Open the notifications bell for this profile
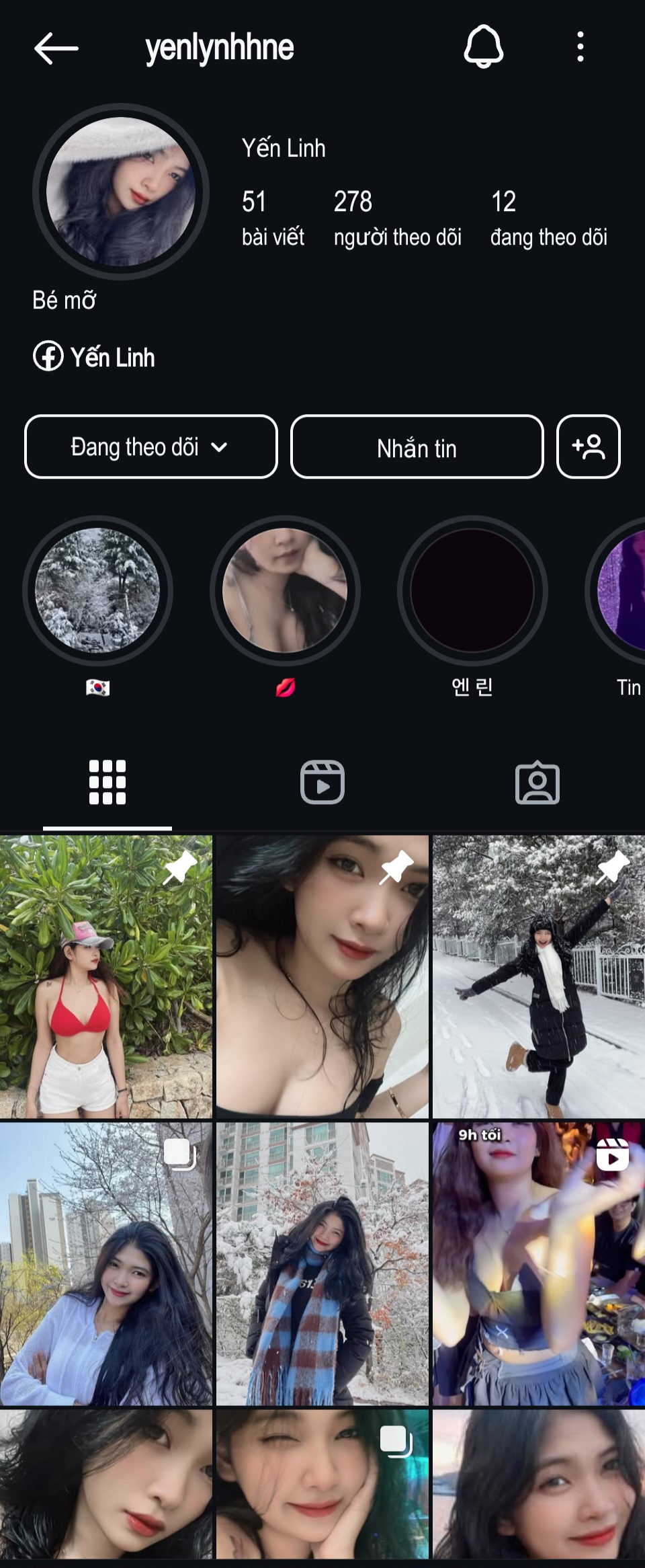This screenshot has width=645, height=1568. tap(483, 47)
